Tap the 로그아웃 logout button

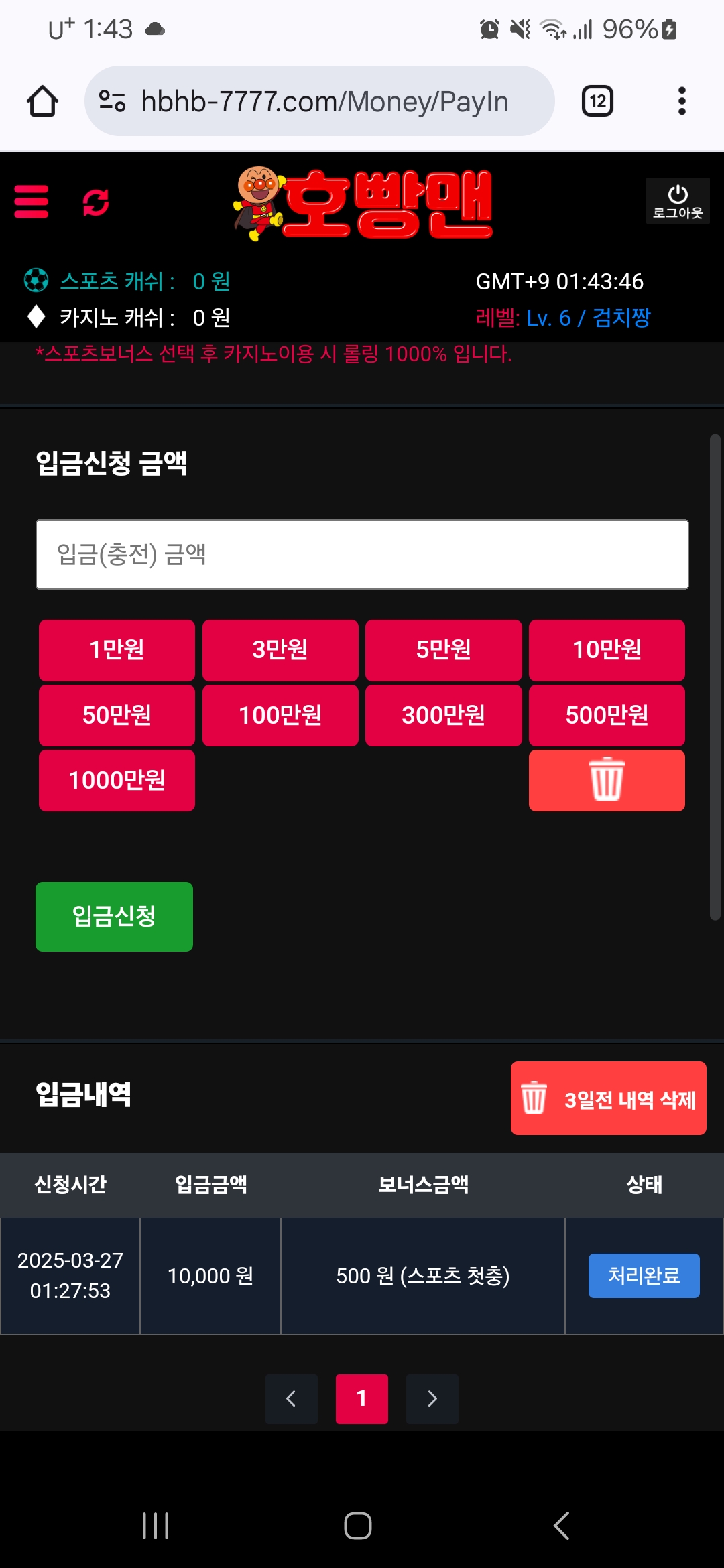coord(677,201)
